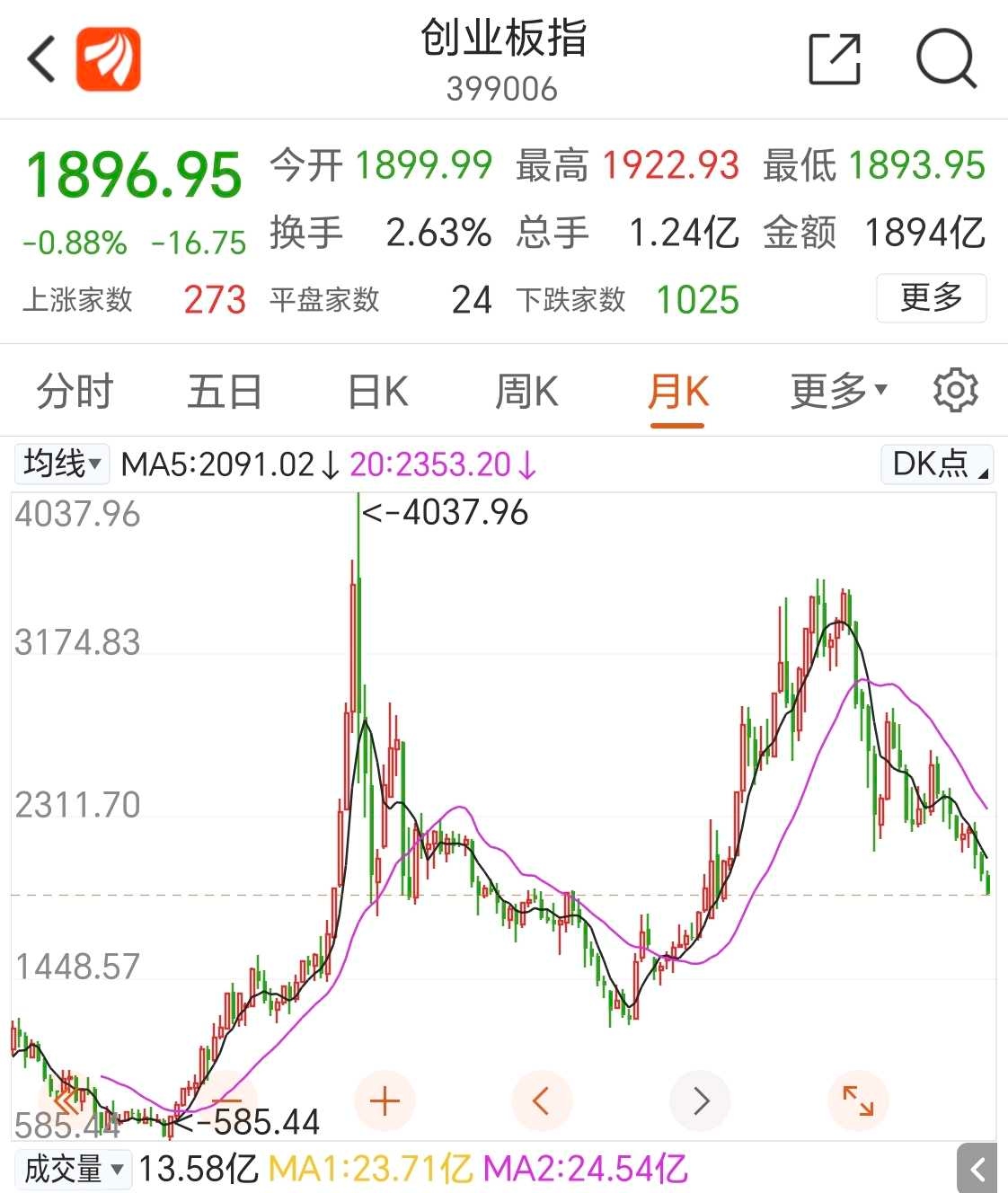
Task: Zoom out with the minus icon
Action: click(x=226, y=1100)
